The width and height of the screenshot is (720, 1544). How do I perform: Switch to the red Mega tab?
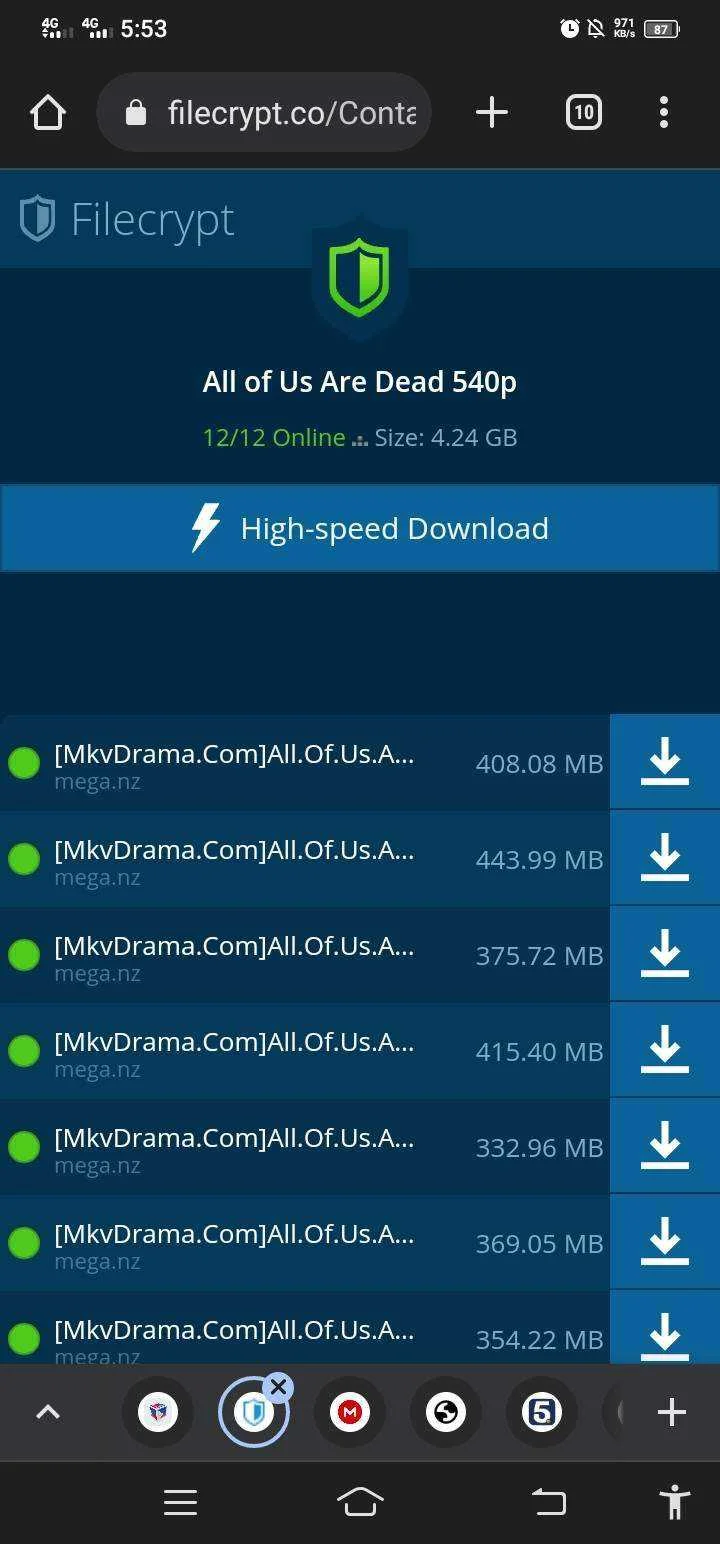pyautogui.click(x=349, y=1412)
